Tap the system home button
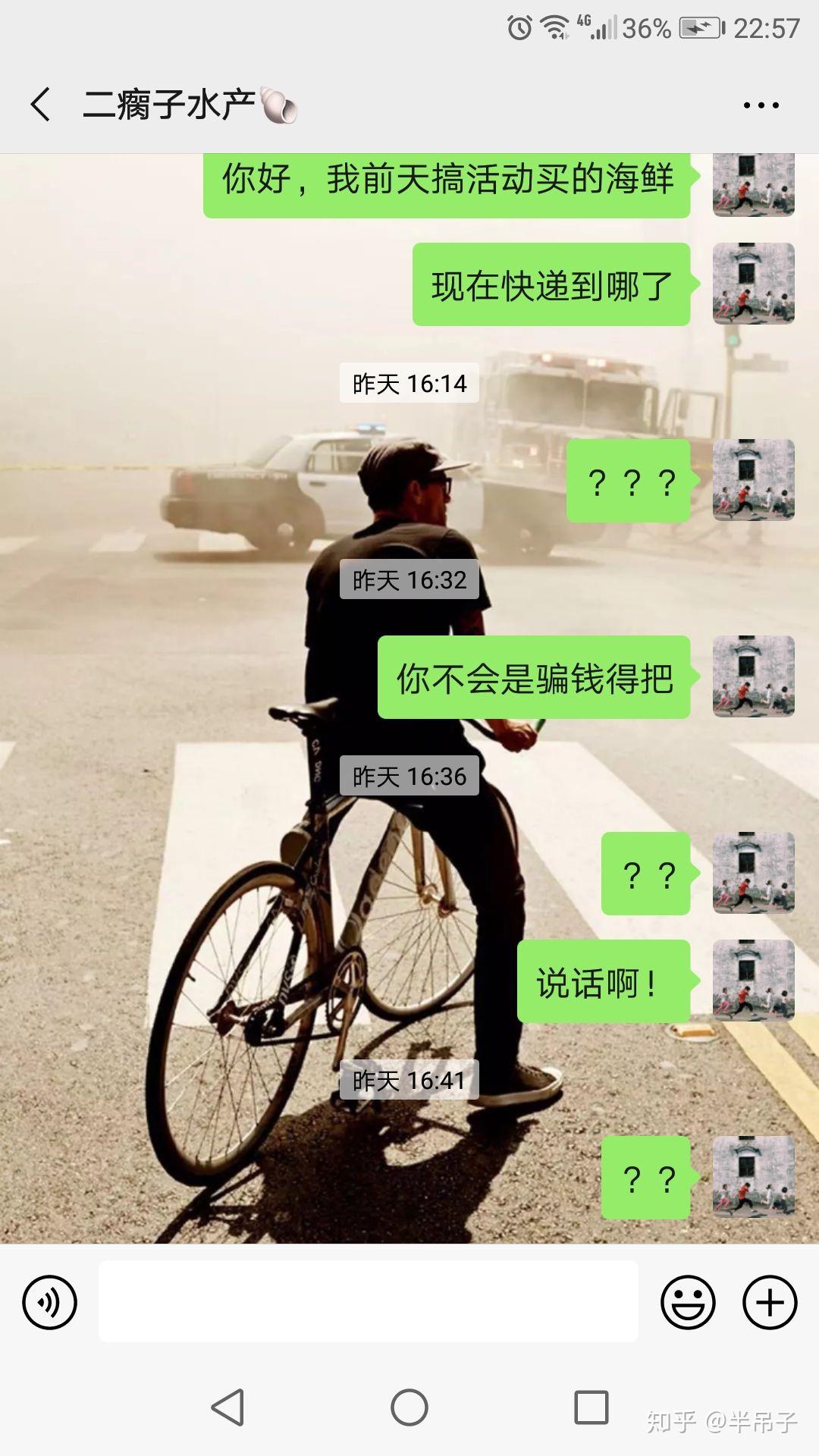The height and width of the screenshot is (1456, 819). click(409, 1407)
